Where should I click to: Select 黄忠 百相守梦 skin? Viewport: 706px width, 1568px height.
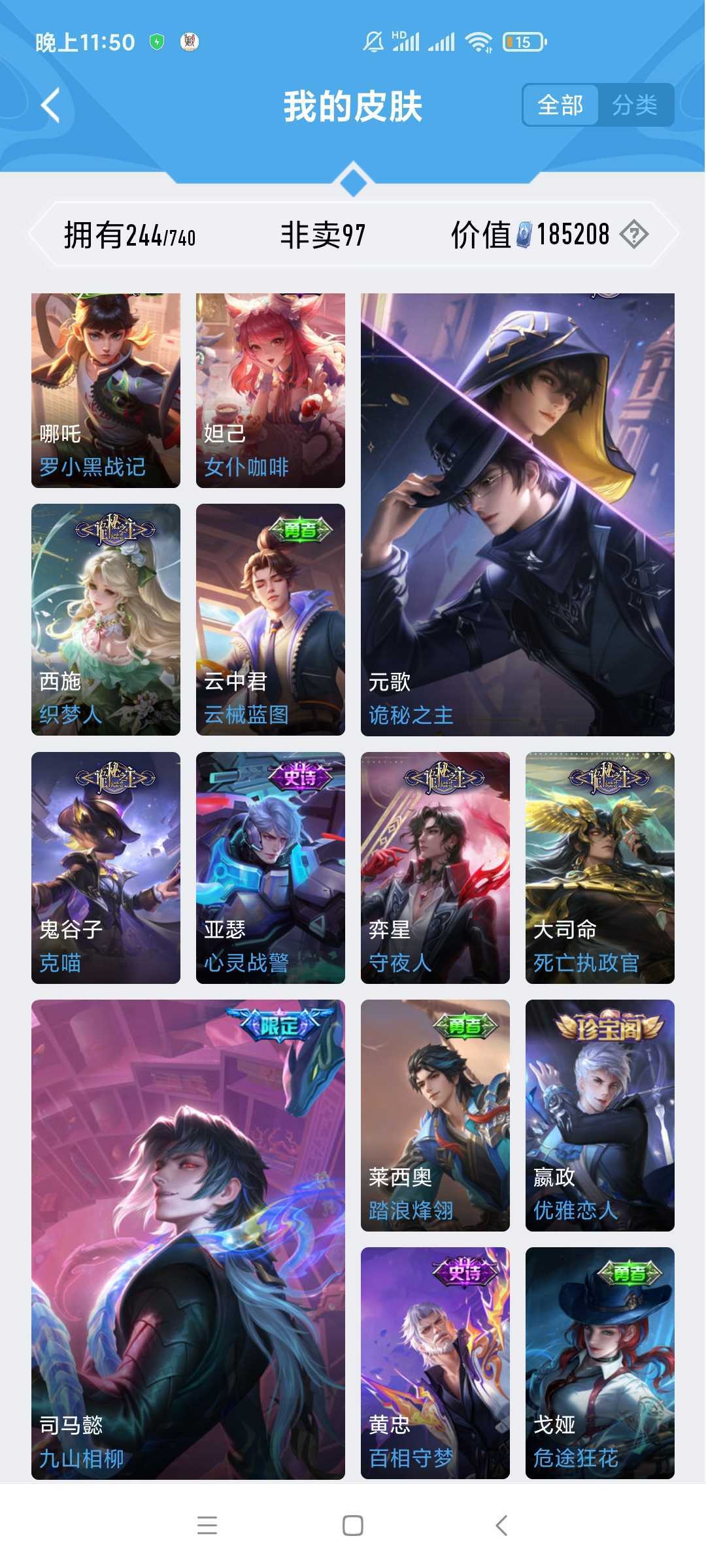coord(435,1363)
